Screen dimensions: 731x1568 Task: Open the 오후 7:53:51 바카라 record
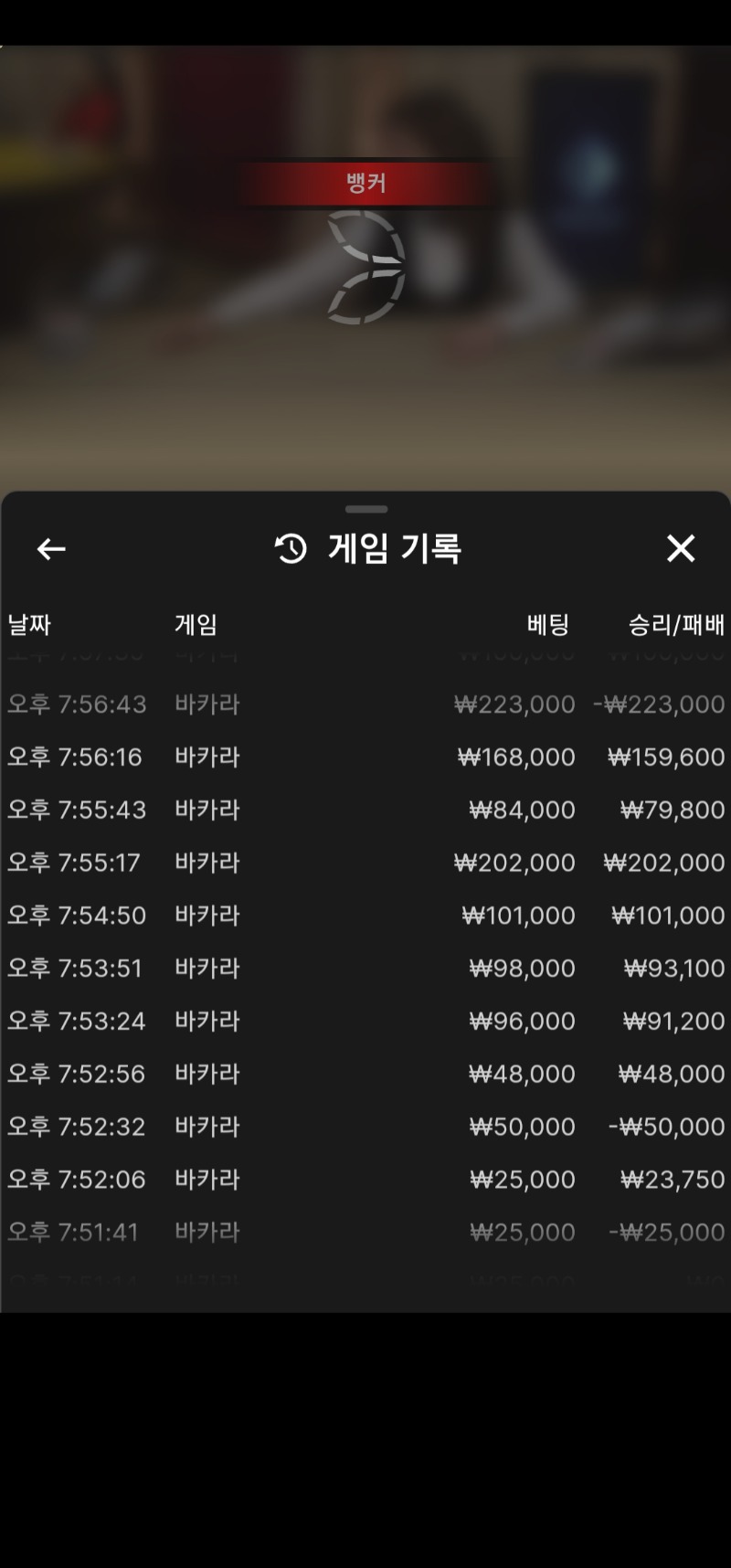click(x=365, y=969)
